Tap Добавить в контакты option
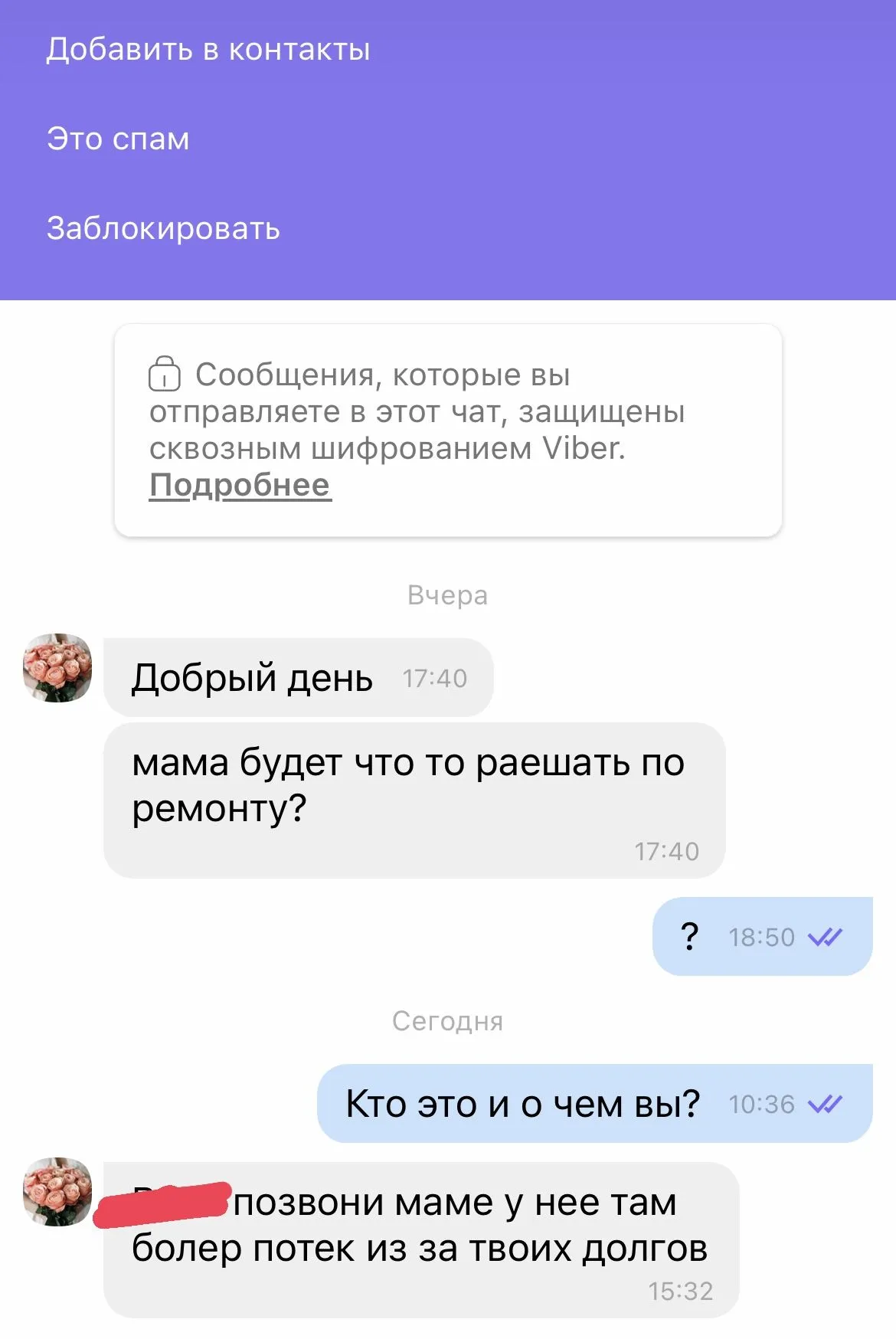896x1339 pixels. [x=208, y=50]
